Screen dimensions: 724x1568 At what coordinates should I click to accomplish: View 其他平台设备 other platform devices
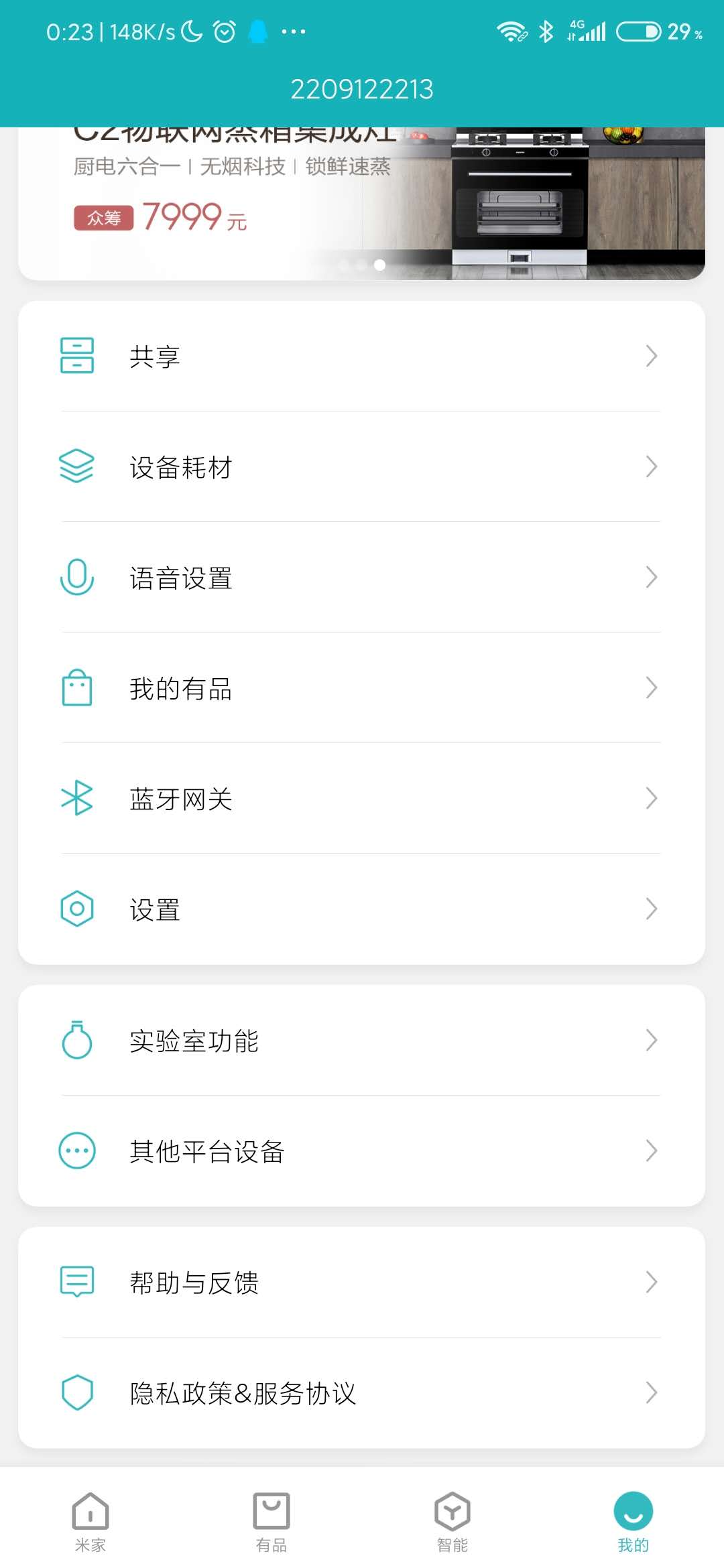361,1151
